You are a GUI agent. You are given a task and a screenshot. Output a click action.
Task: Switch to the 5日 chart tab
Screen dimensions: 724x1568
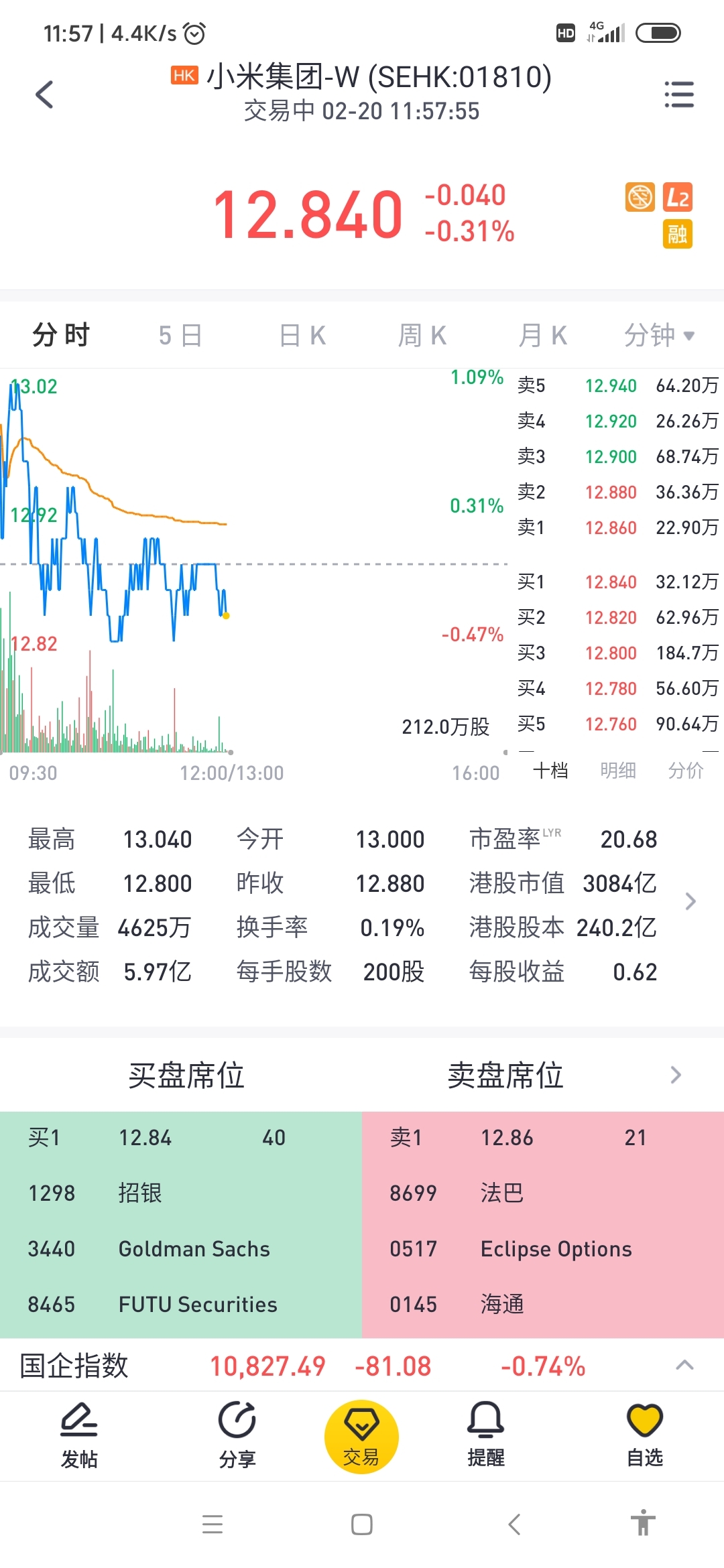tap(180, 335)
